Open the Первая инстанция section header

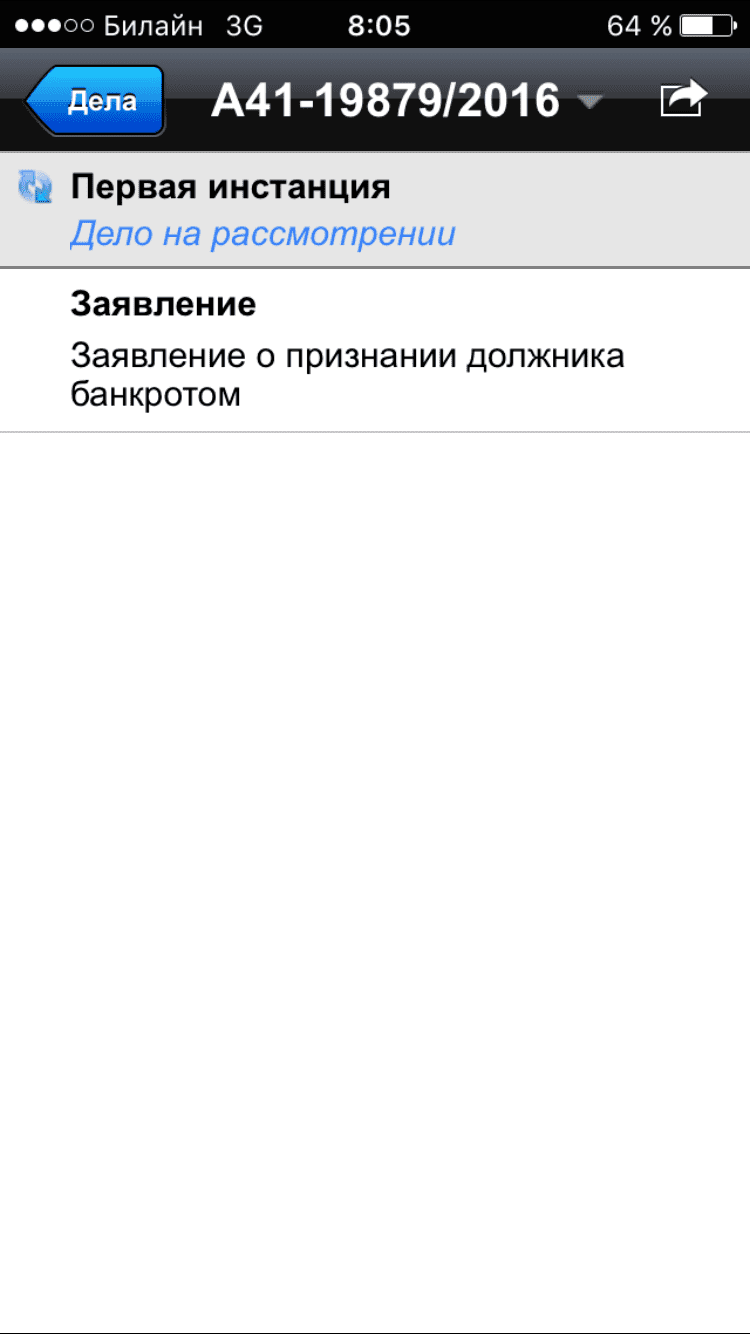point(375,210)
